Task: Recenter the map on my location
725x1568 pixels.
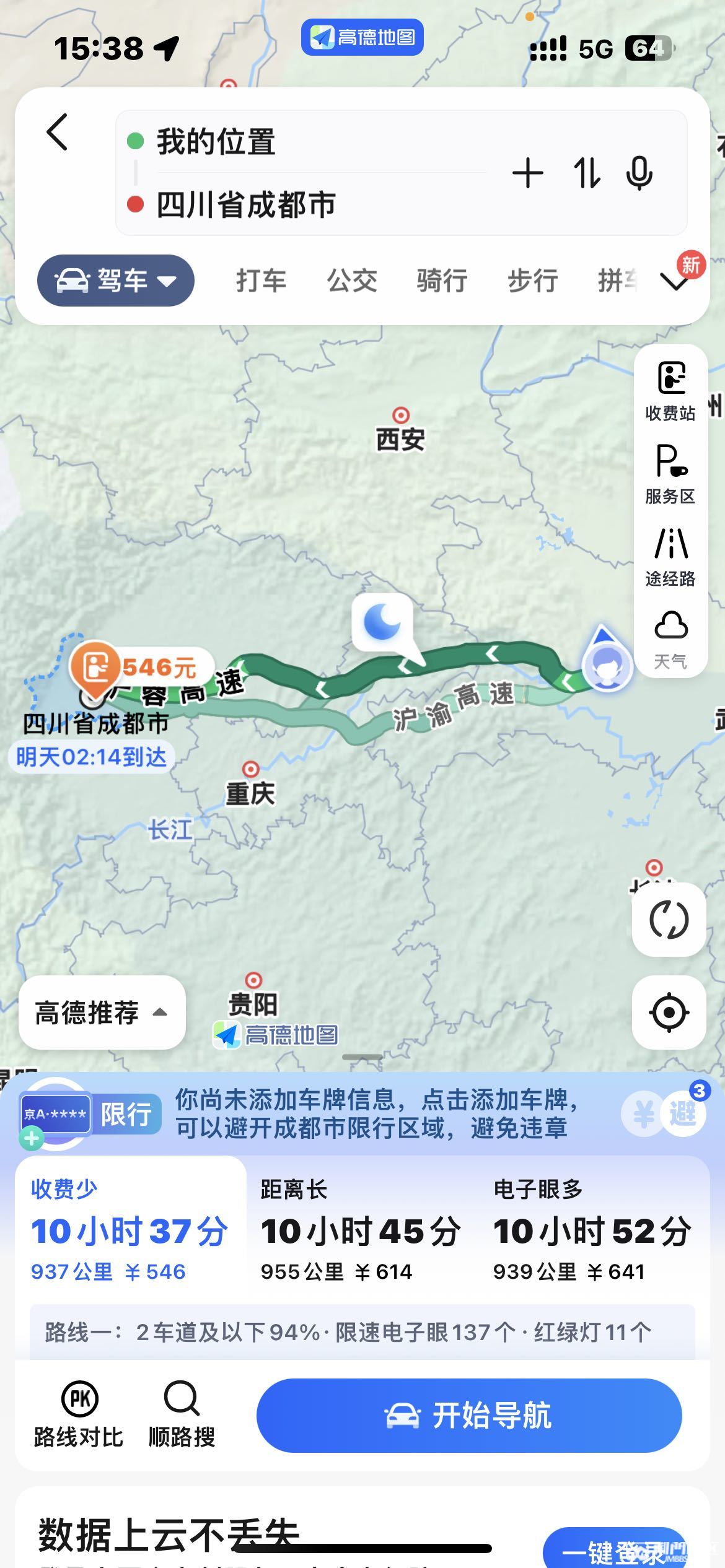Action: point(669,1013)
